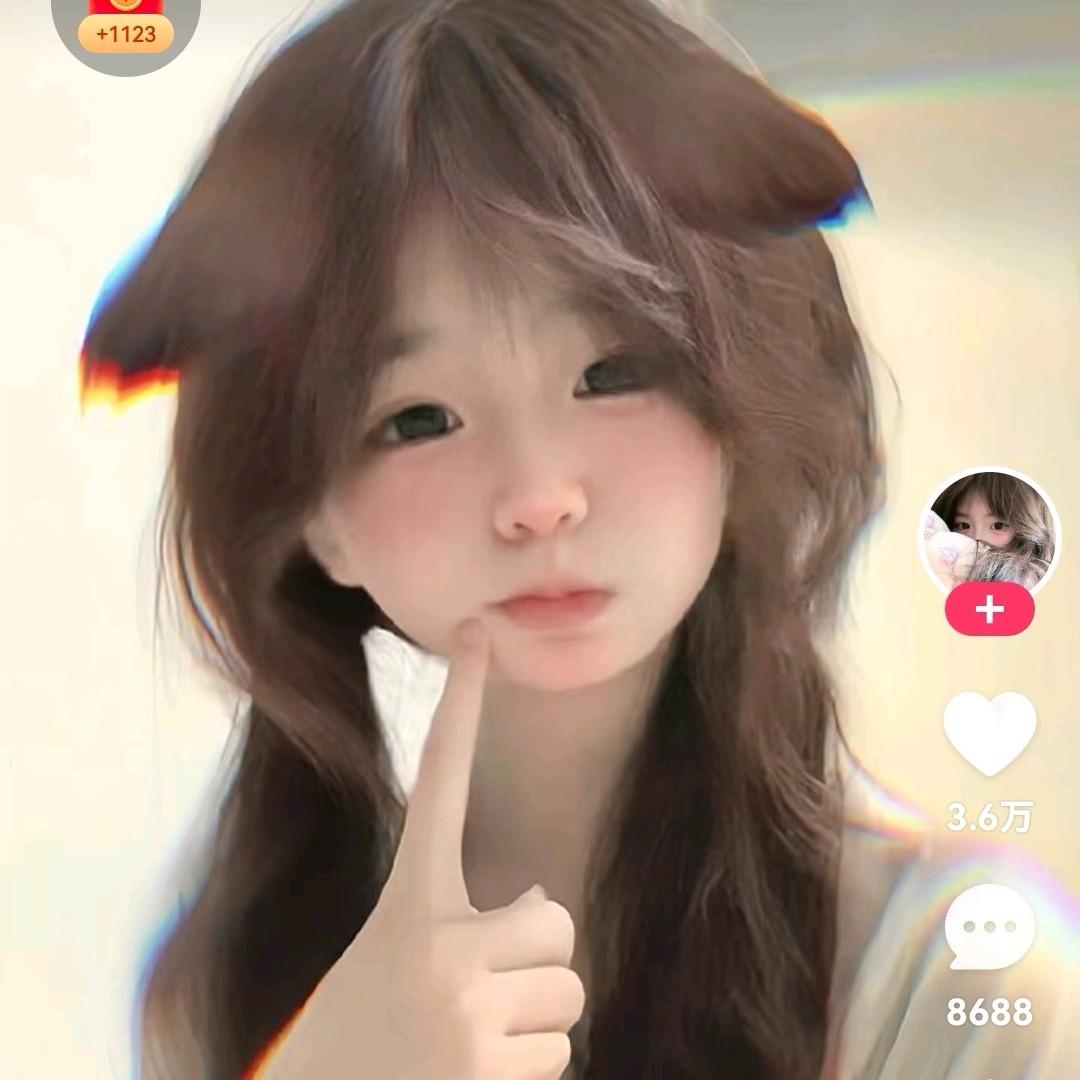Open the comments bubble showing 8688
The width and height of the screenshot is (1080, 1080).
(989, 928)
